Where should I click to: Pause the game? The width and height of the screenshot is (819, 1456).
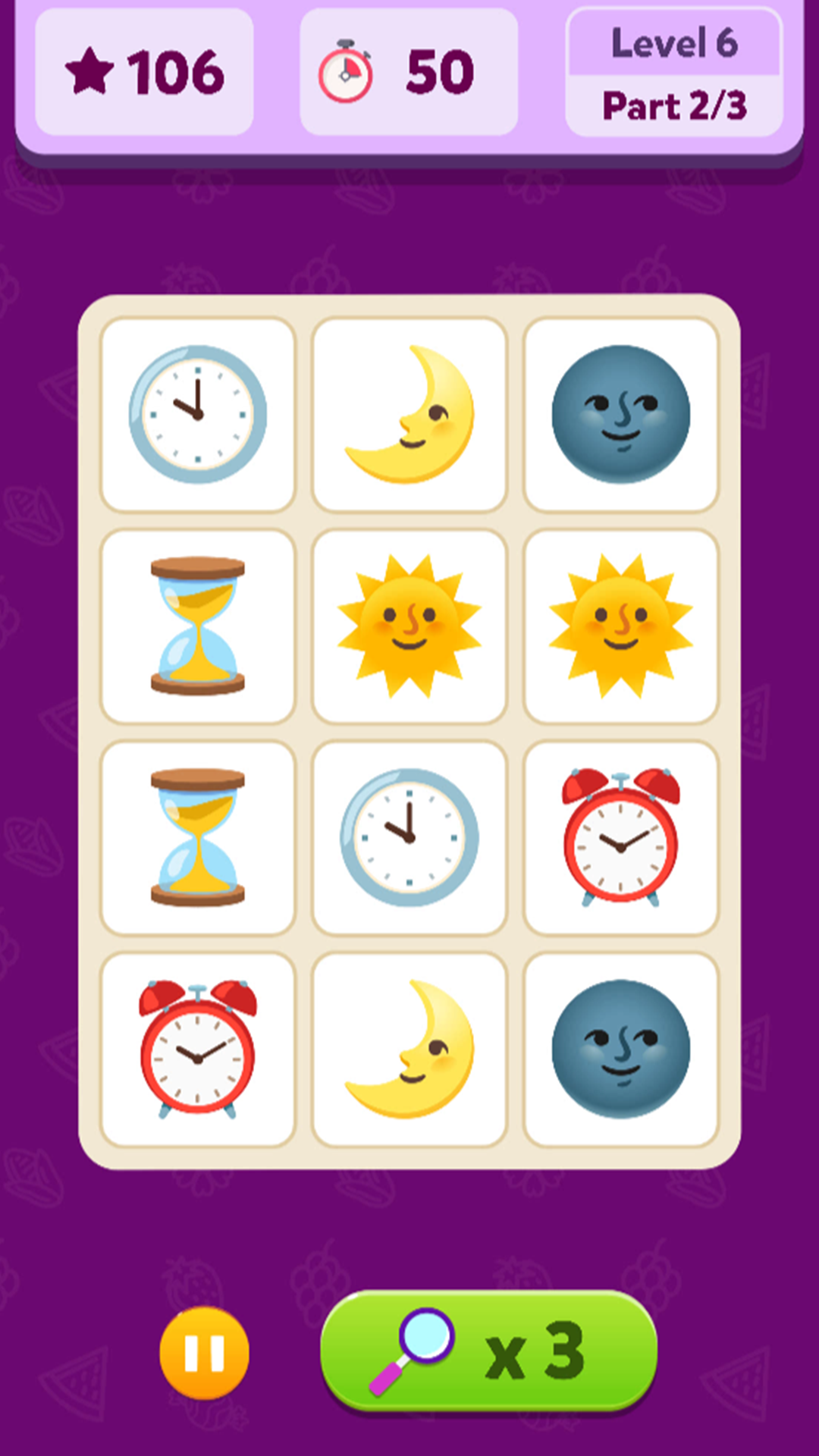click(204, 1352)
